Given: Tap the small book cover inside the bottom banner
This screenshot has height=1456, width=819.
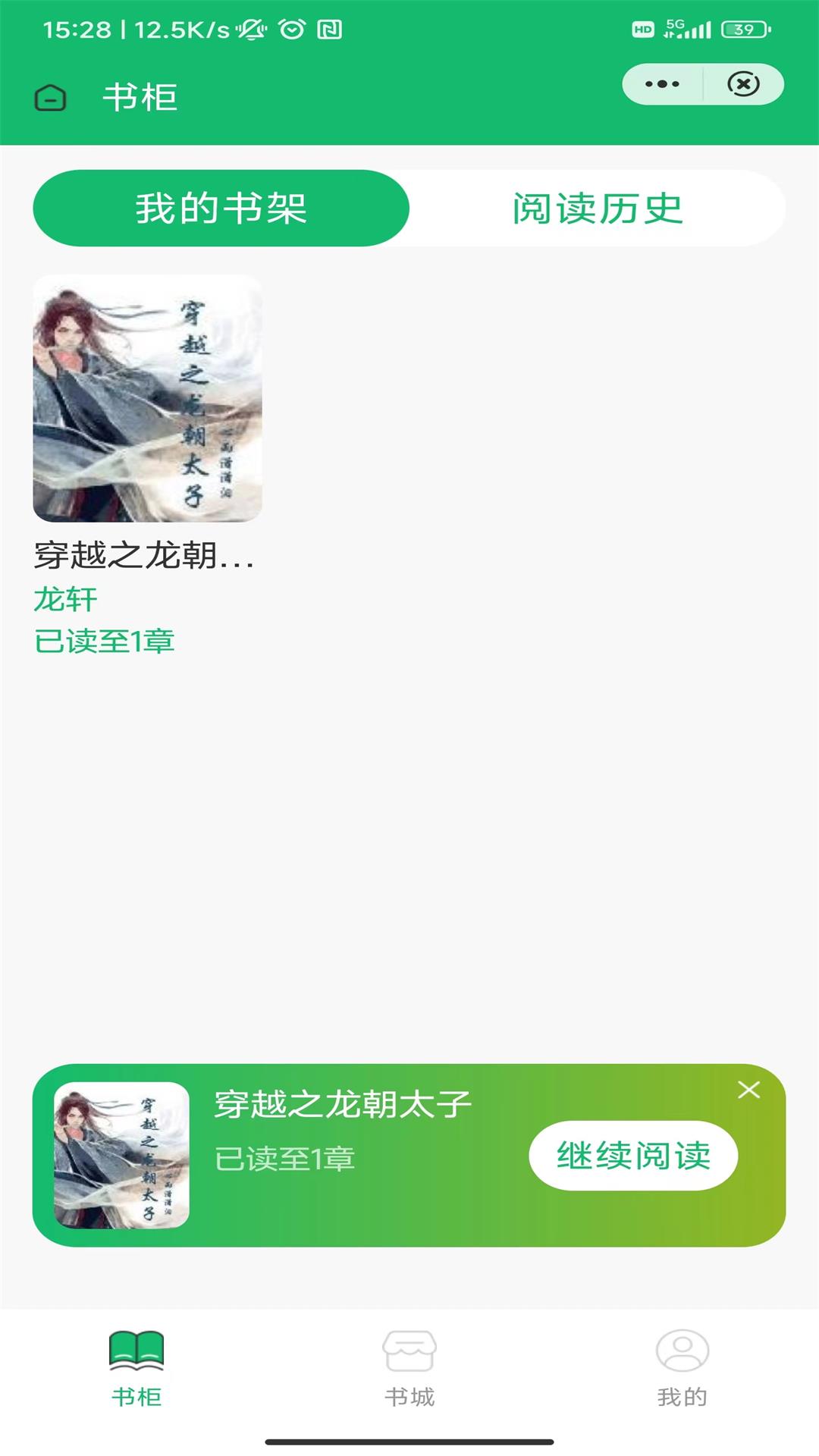Looking at the screenshot, I should [121, 1154].
